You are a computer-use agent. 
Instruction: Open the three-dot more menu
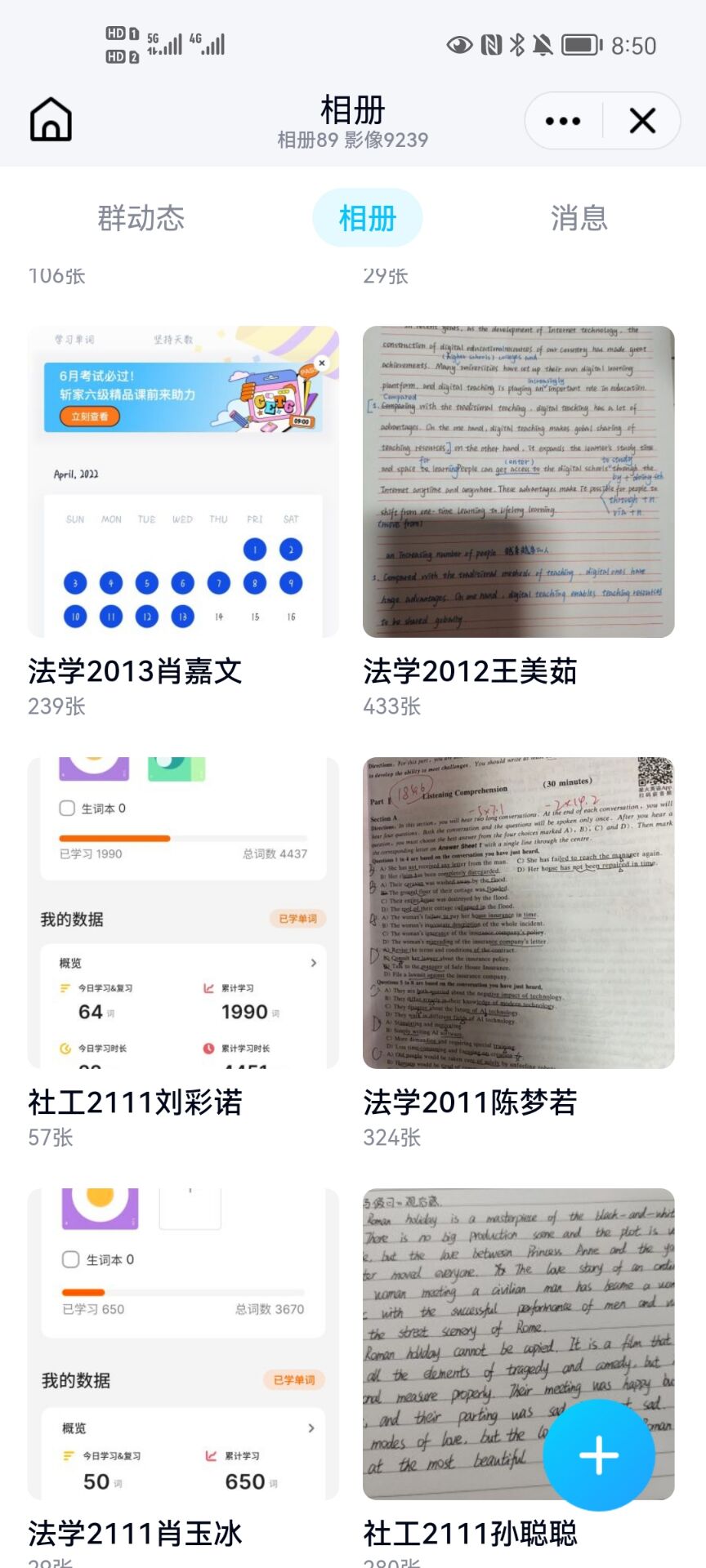click(563, 121)
